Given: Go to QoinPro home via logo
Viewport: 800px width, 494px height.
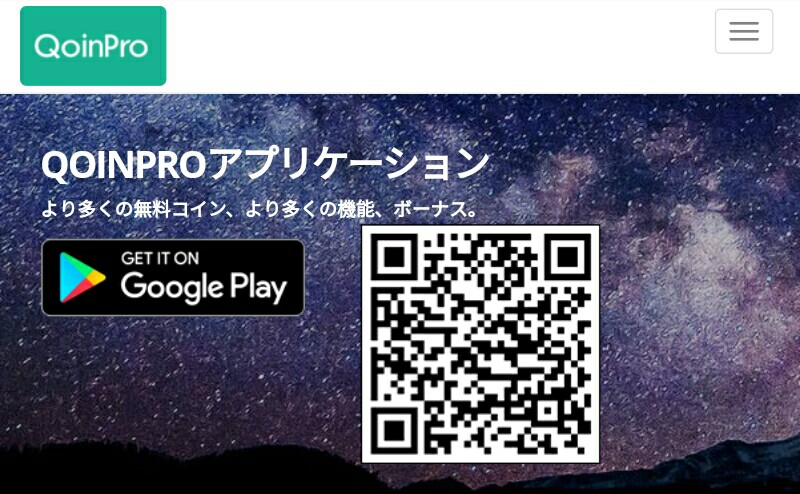Looking at the screenshot, I should point(93,46).
